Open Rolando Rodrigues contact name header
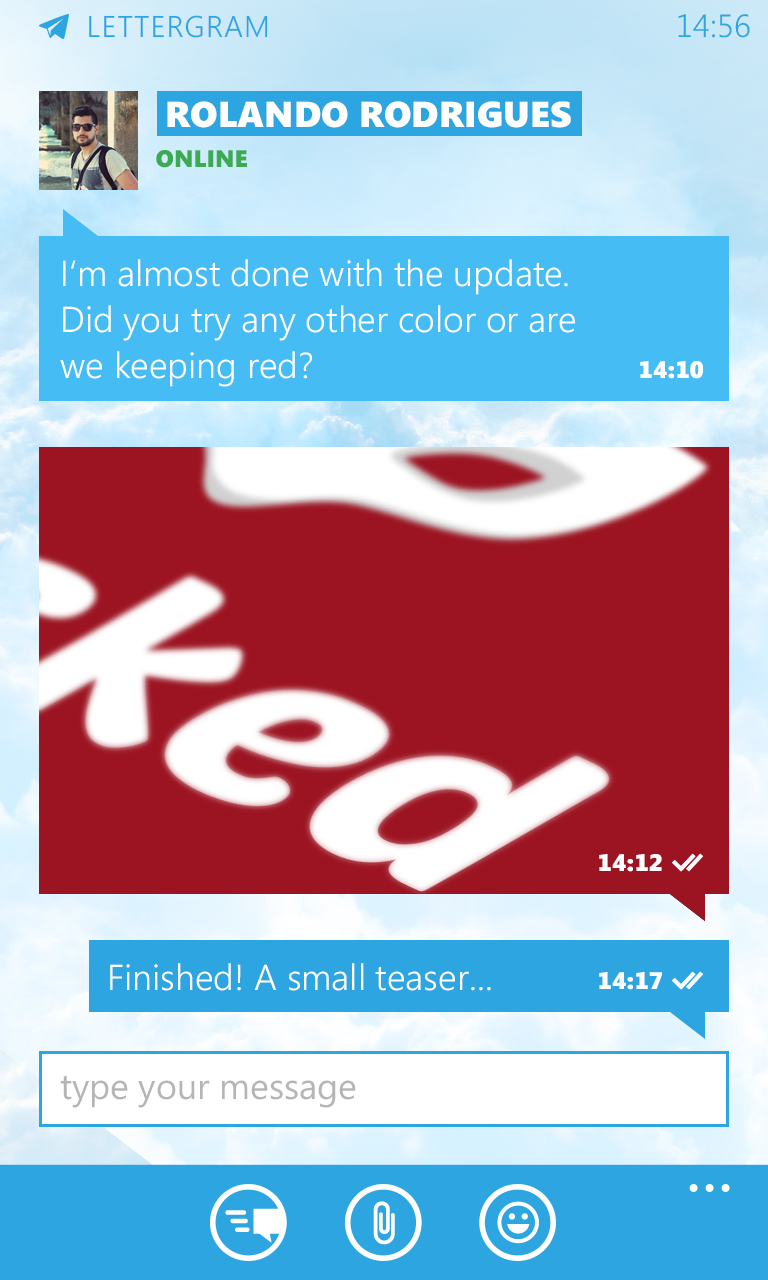768x1280 pixels. (369, 114)
